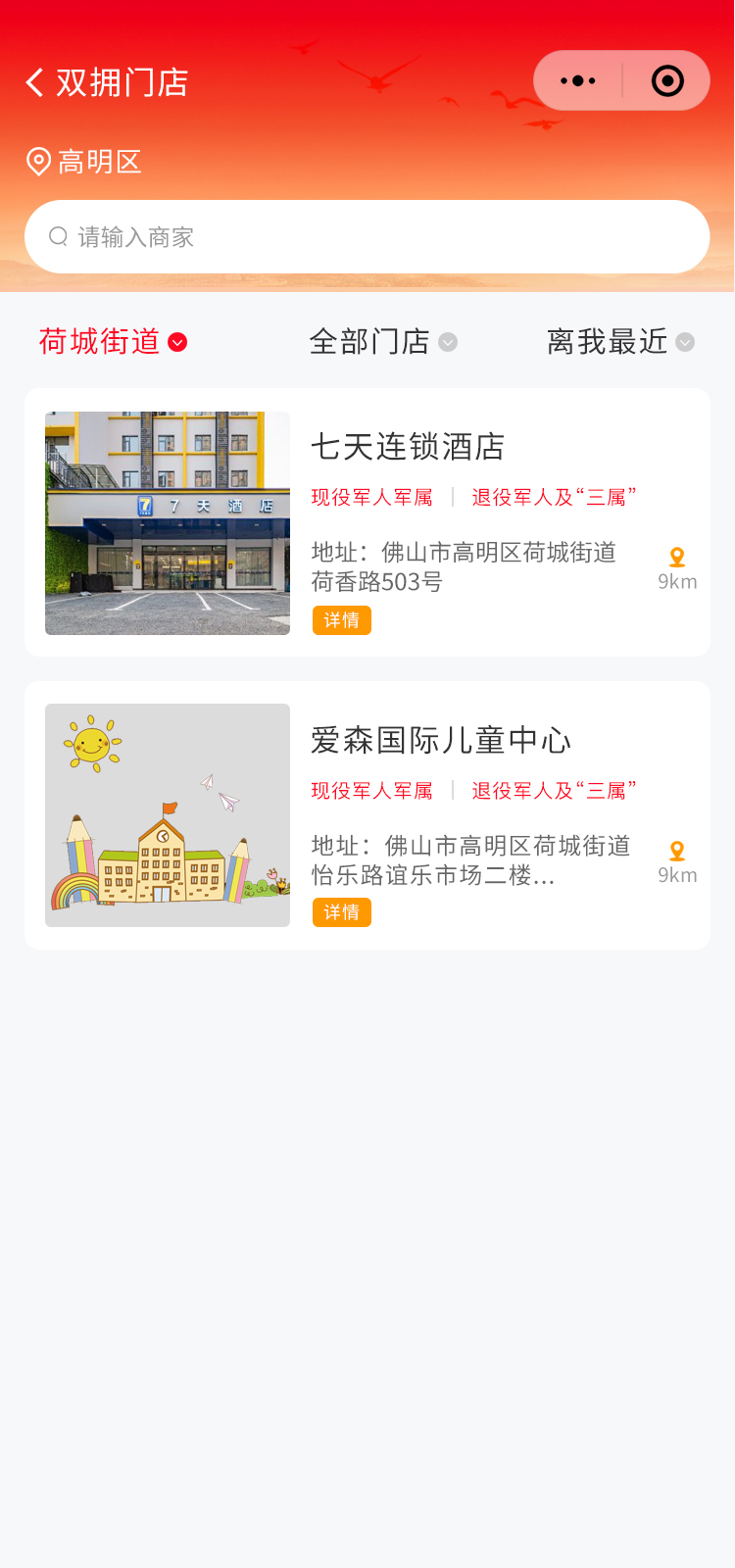The image size is (735, 1568).
Task: Open the 全部门店 category dropdown
Action: 382,342
